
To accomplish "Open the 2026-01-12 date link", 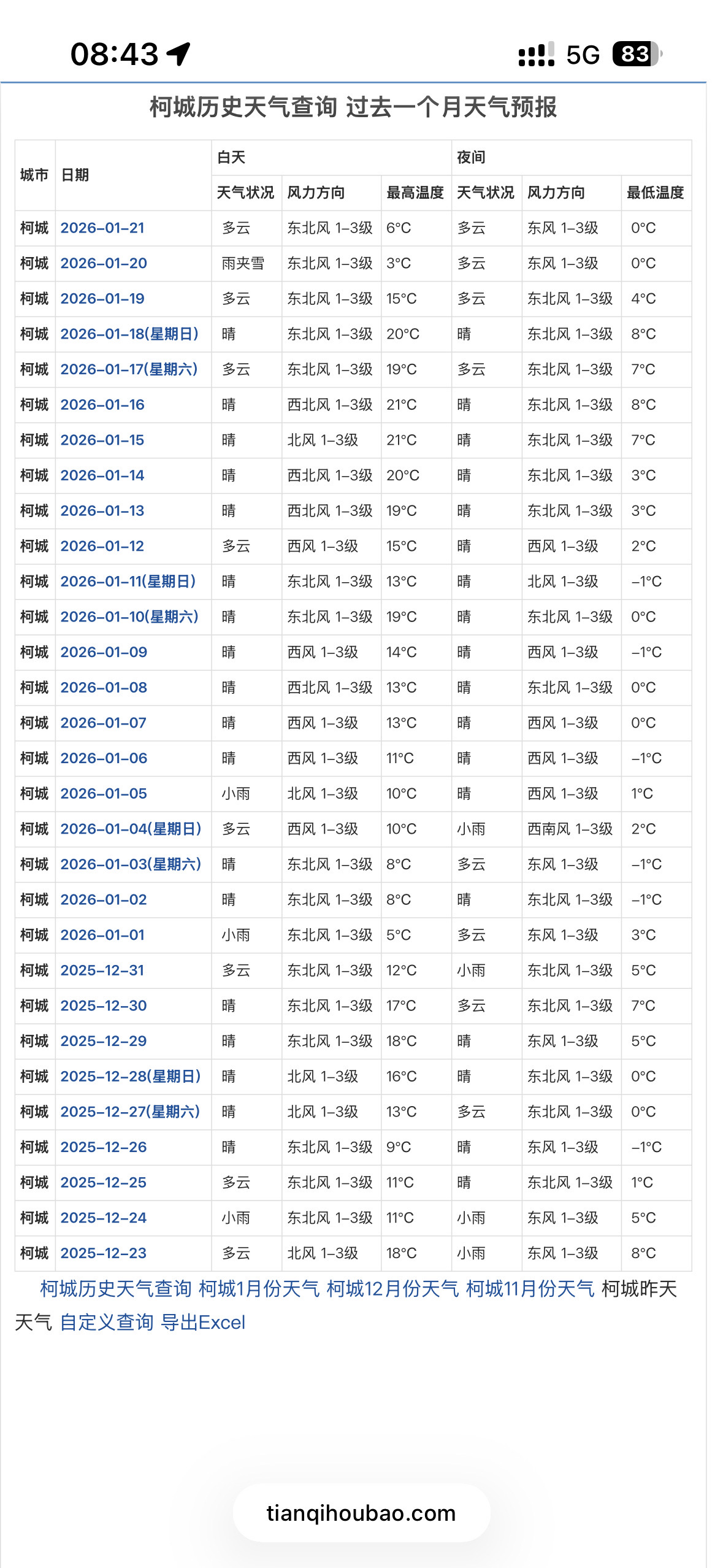I will [102, 547].
